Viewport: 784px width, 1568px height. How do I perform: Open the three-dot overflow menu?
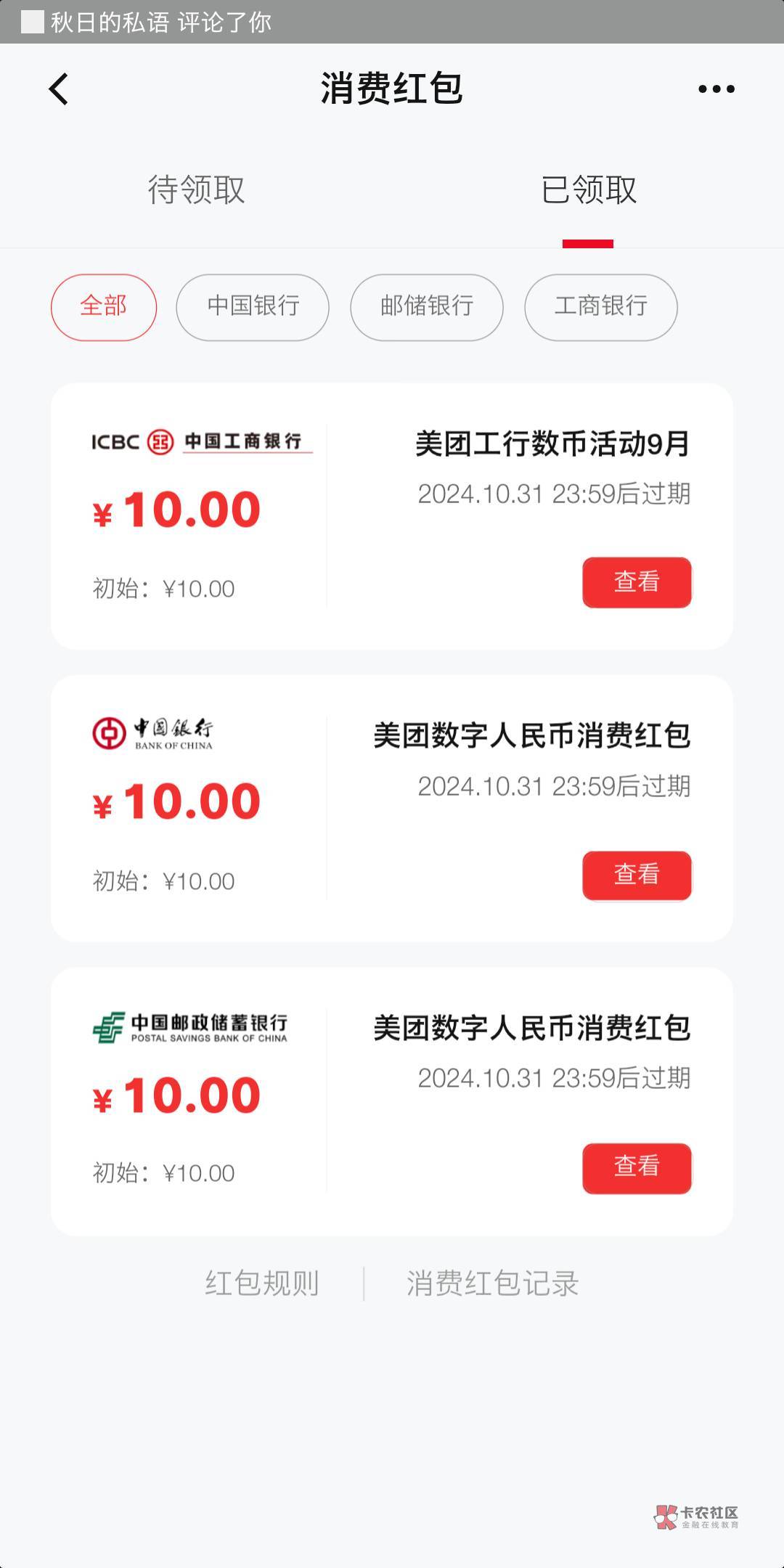pos(716,89)
